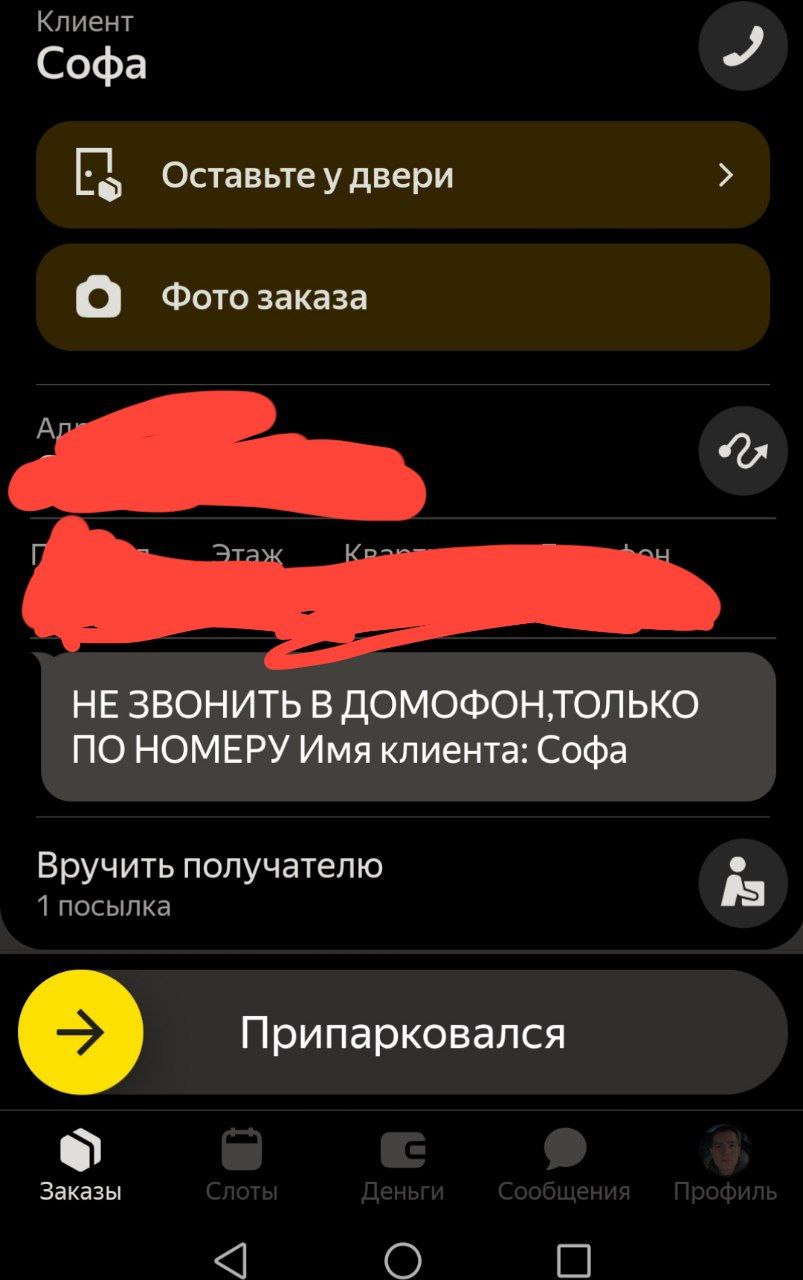Viewport: 803px width, 1280px height.
Task: Switch to the Заказы tab
Action: point(80,1165)
